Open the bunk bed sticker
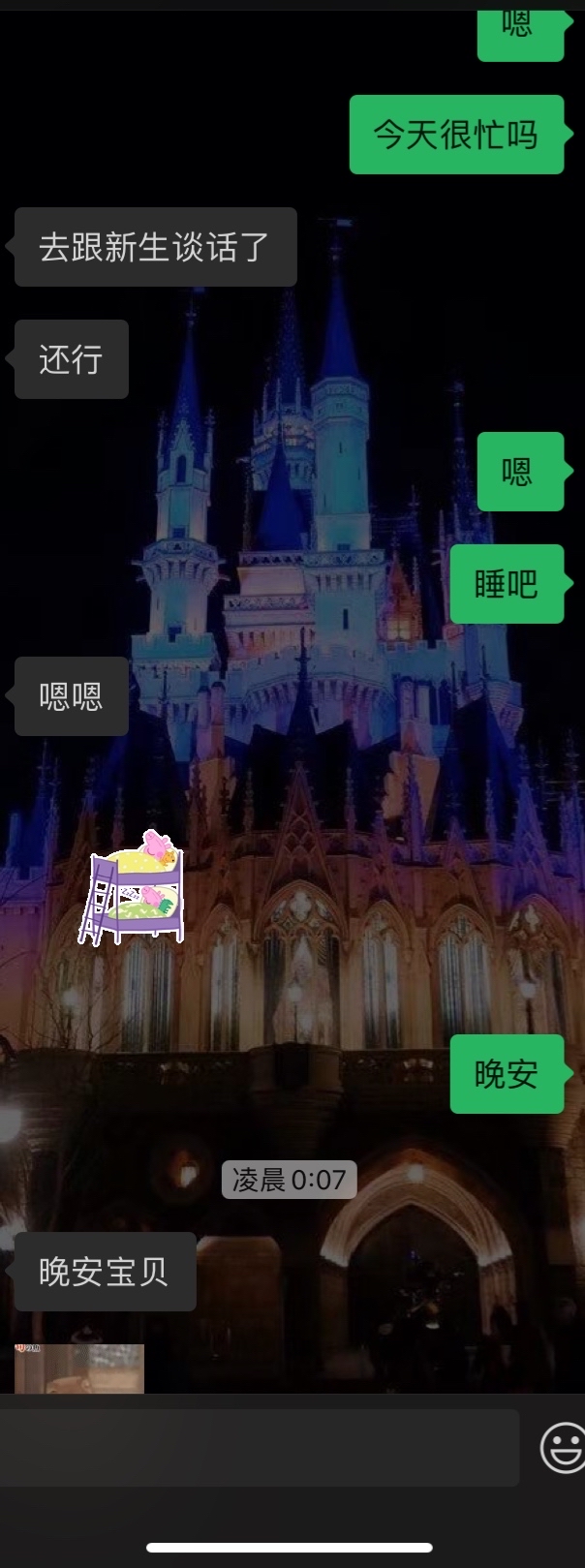This screenshot has width=585, height=1568. [132, 888]
